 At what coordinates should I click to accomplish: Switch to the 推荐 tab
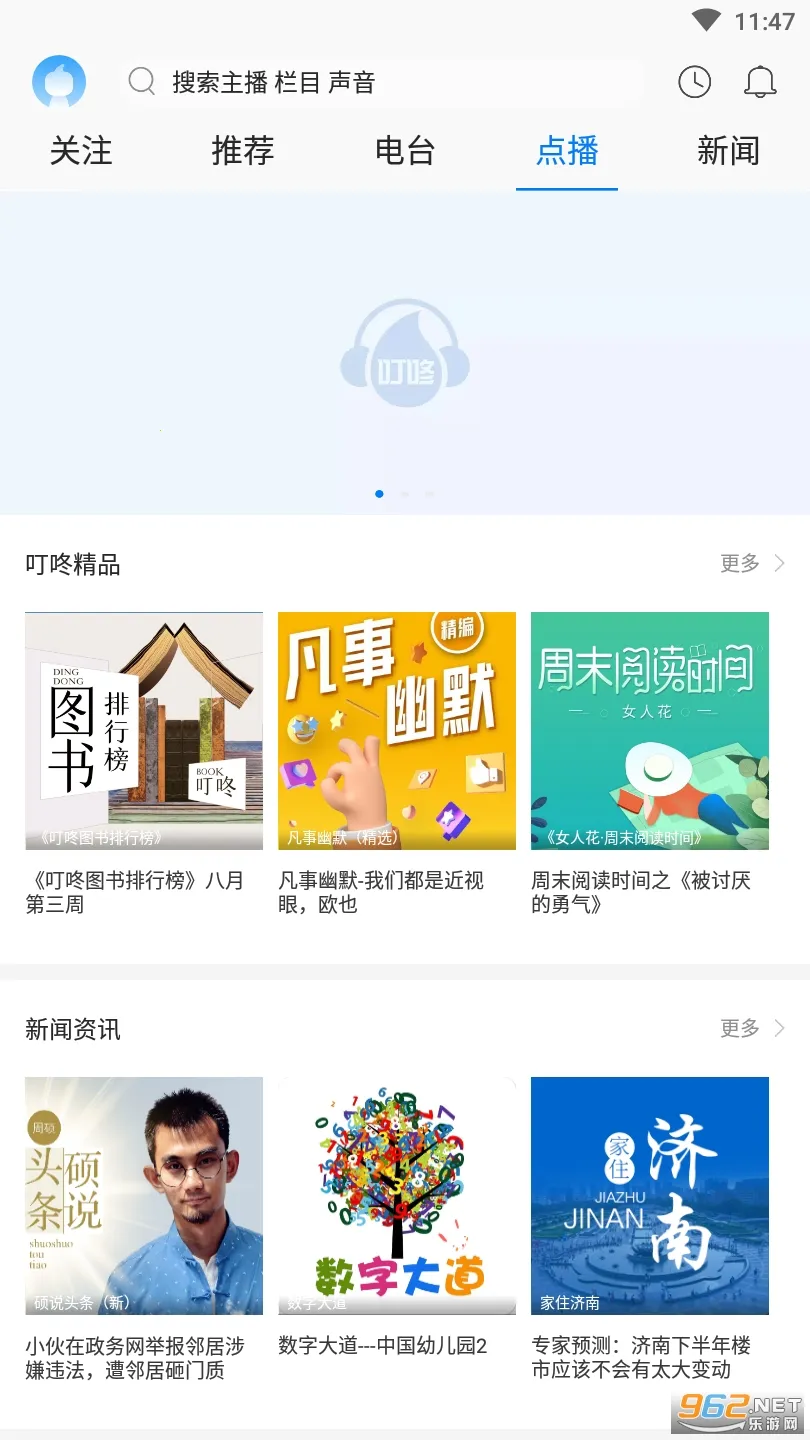coord(243,151)
